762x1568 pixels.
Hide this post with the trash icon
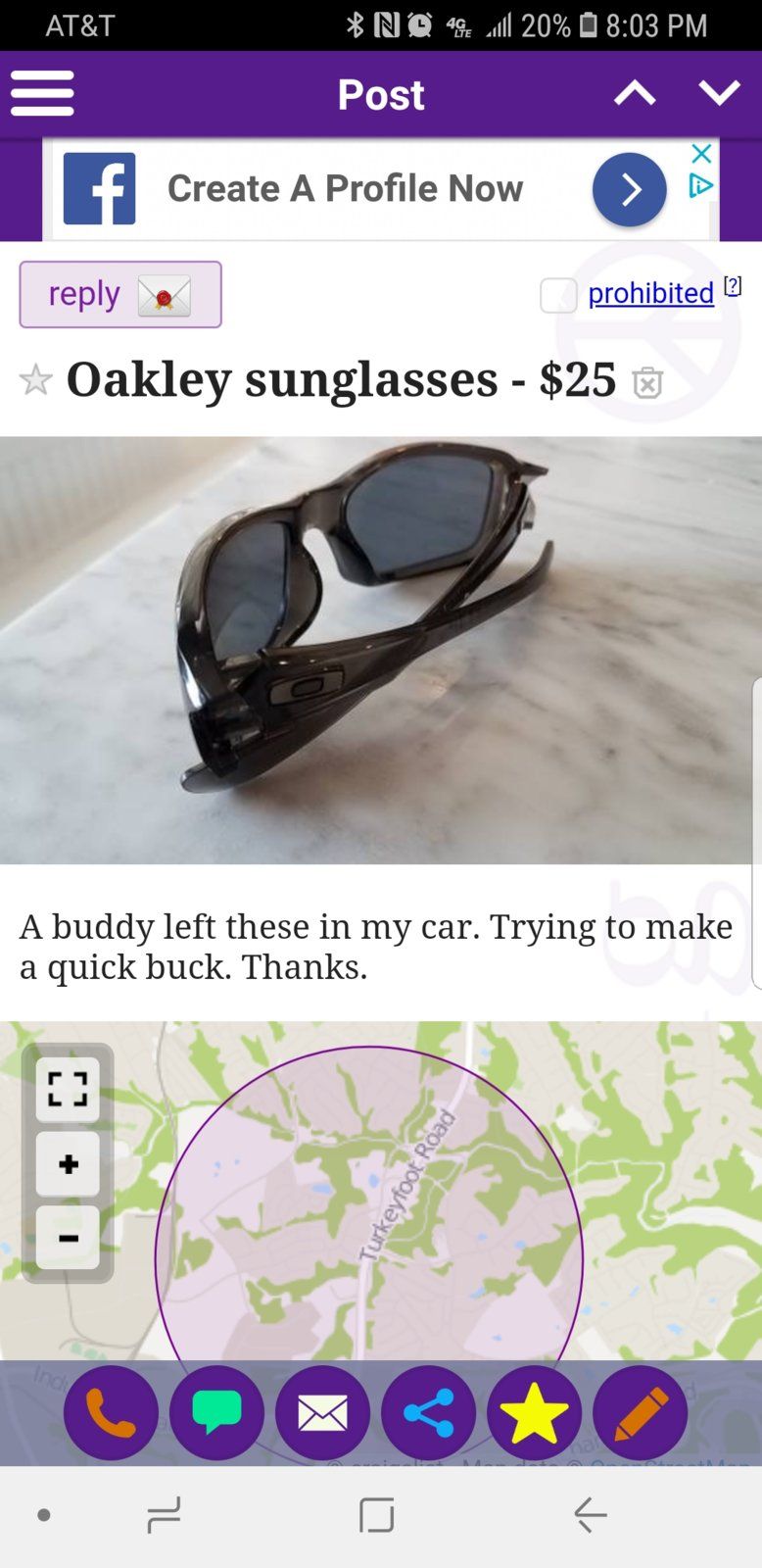tap(647, 382)
